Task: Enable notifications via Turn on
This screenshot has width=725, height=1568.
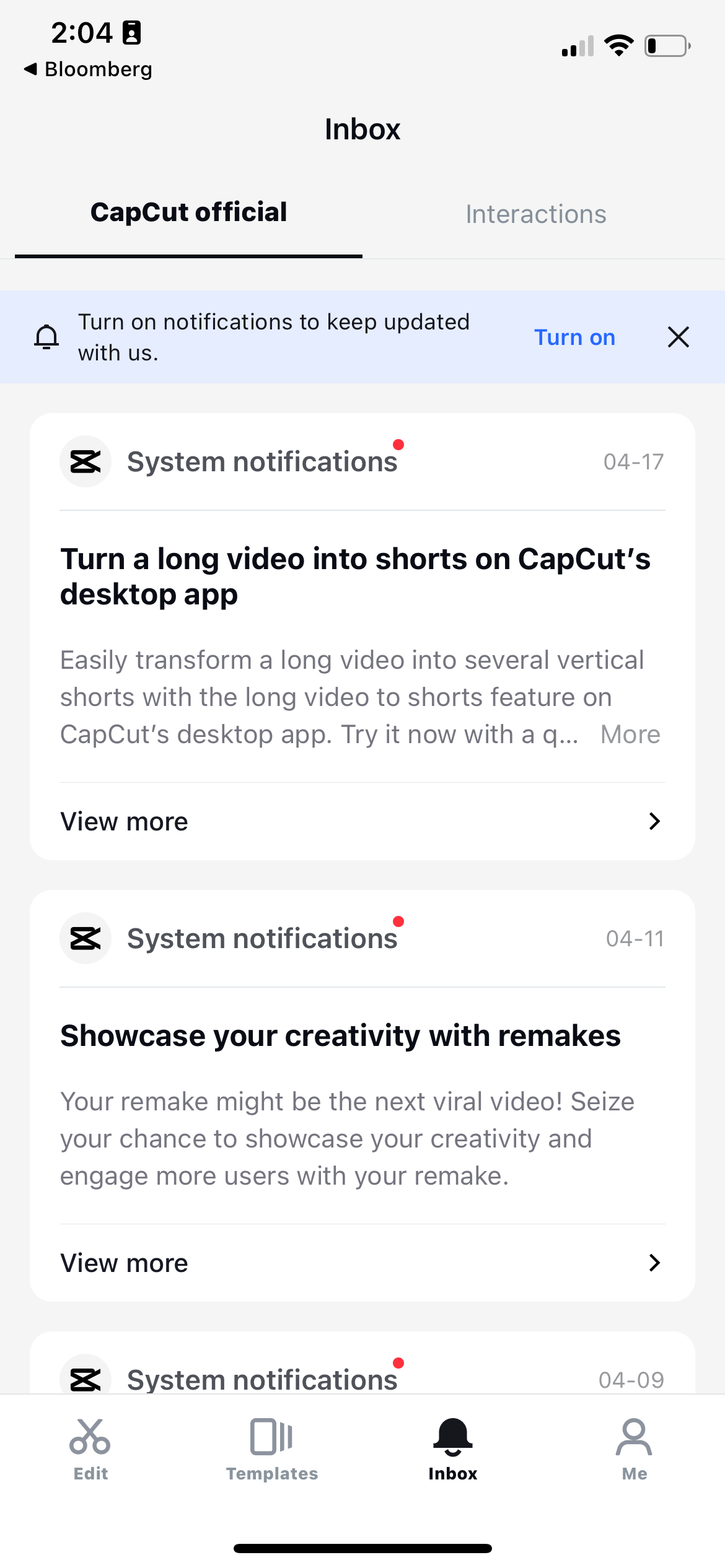Action: pyautogui.click(x=574, y=336)
